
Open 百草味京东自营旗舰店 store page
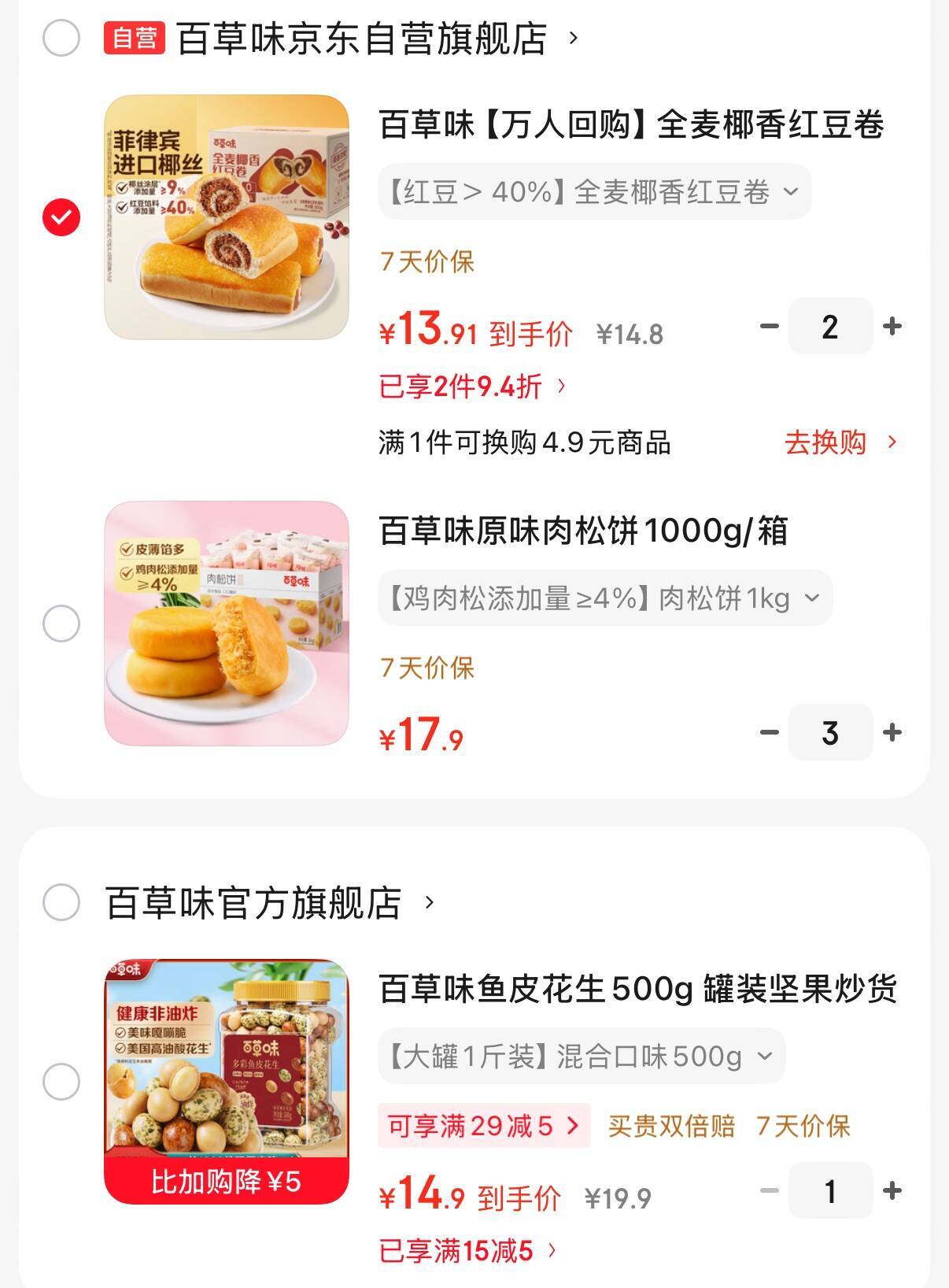[362, 38]
